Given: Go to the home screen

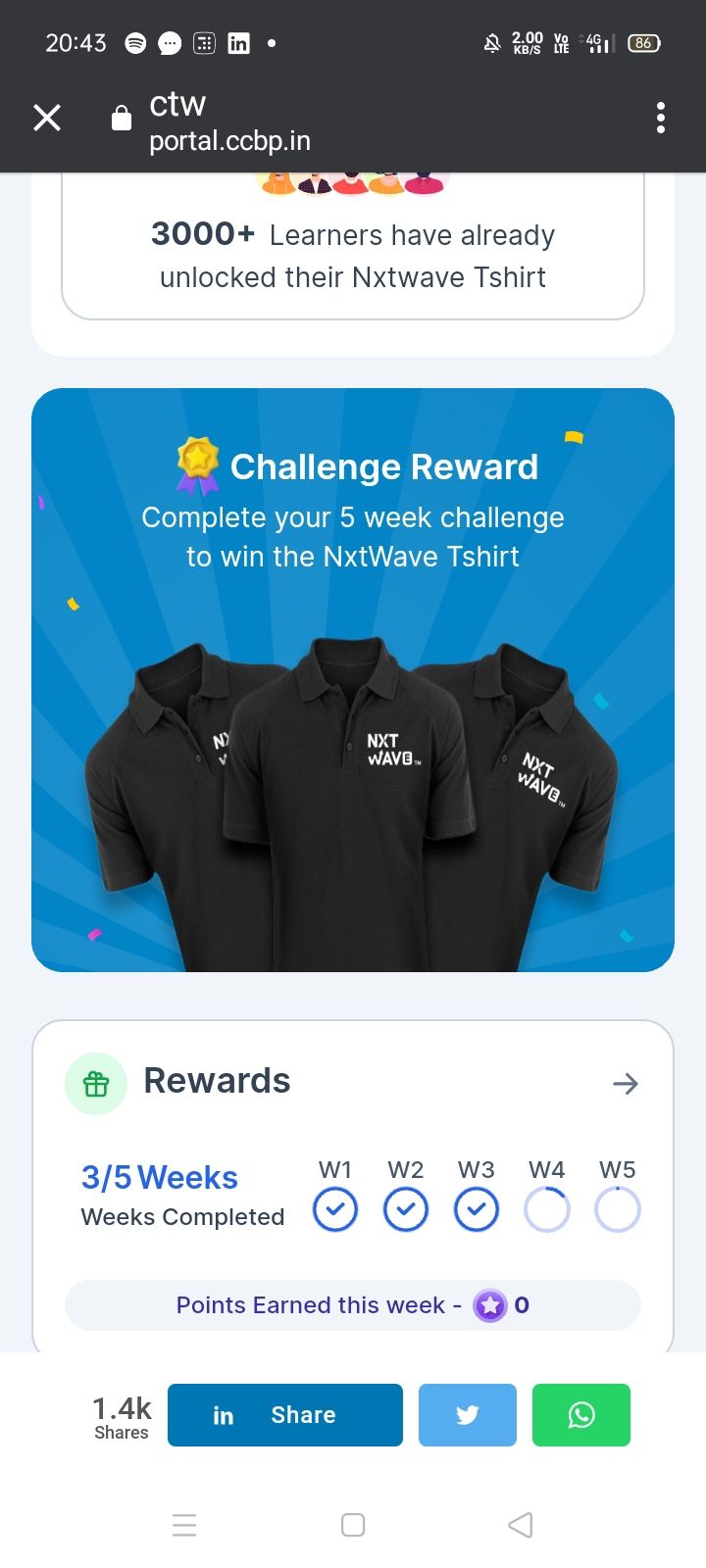Looking at the screenshot, I should click(353, 1525).
